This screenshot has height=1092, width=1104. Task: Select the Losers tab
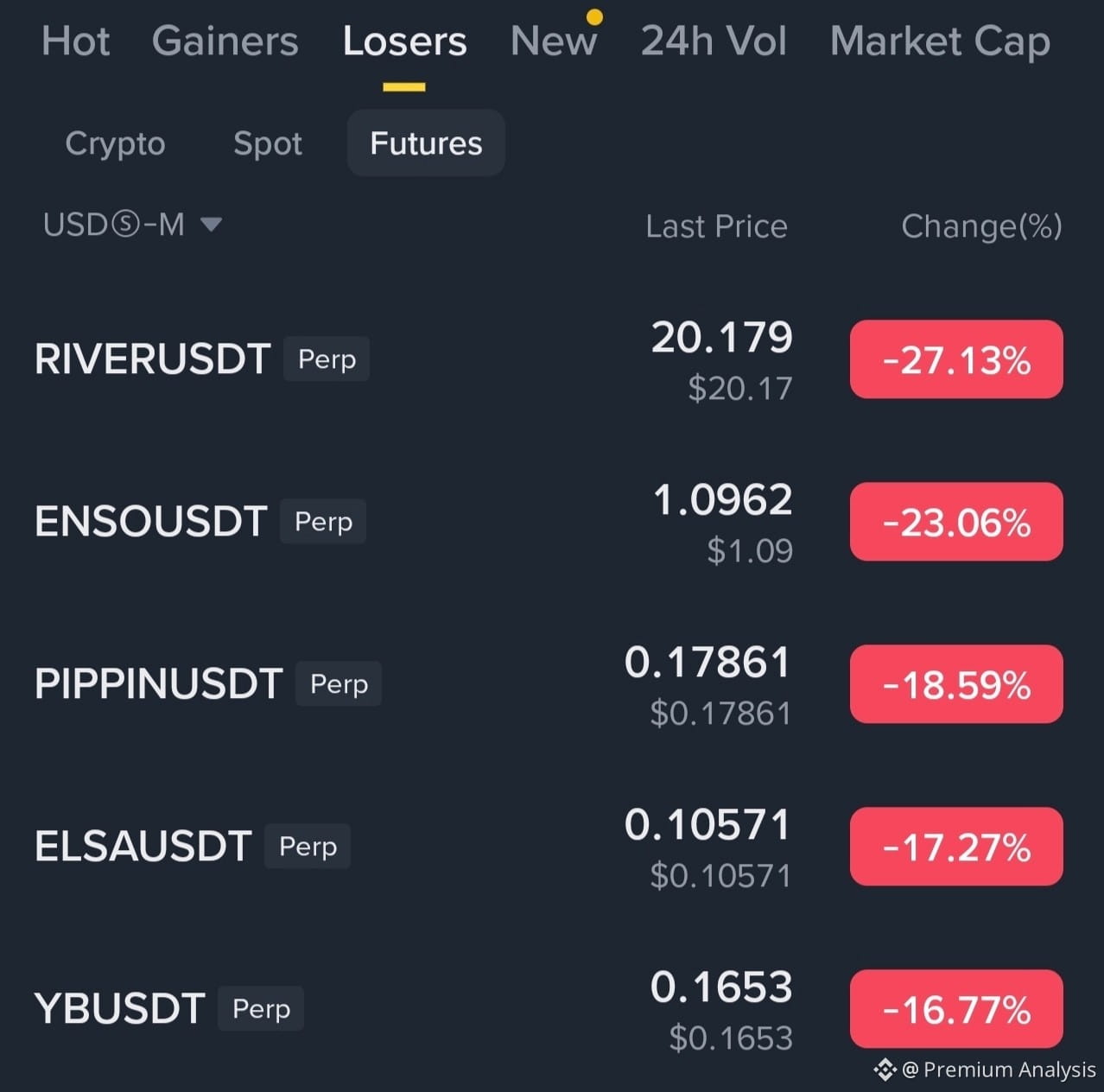[x=404, y=41]
